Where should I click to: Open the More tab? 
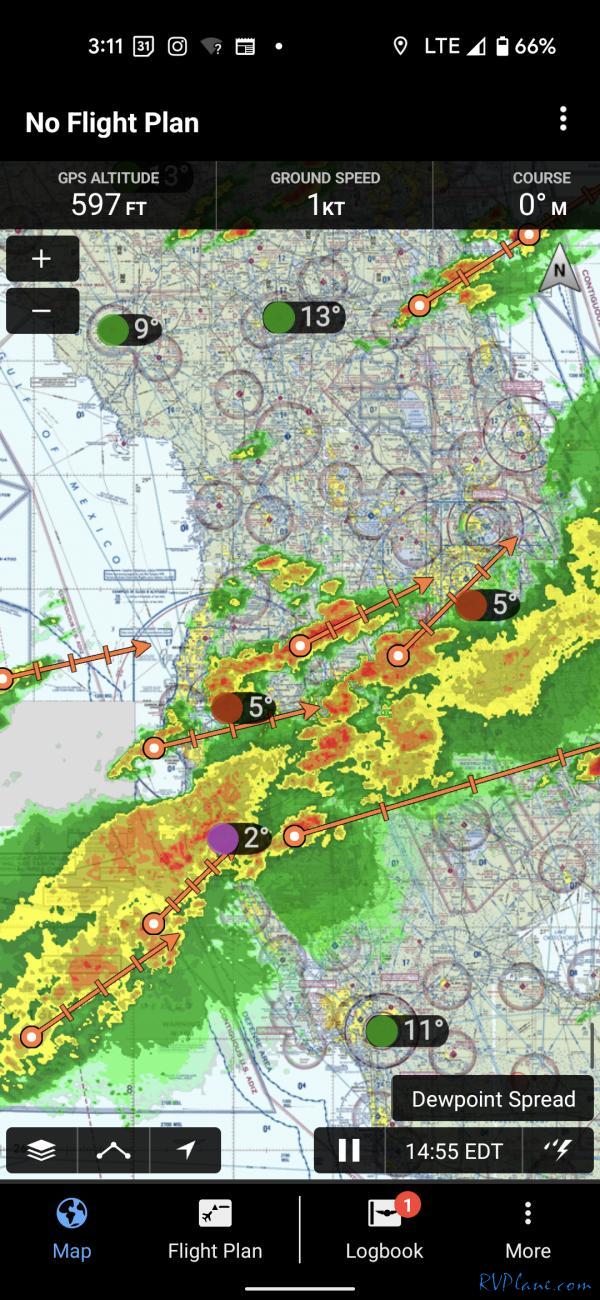coord(527,1230)
